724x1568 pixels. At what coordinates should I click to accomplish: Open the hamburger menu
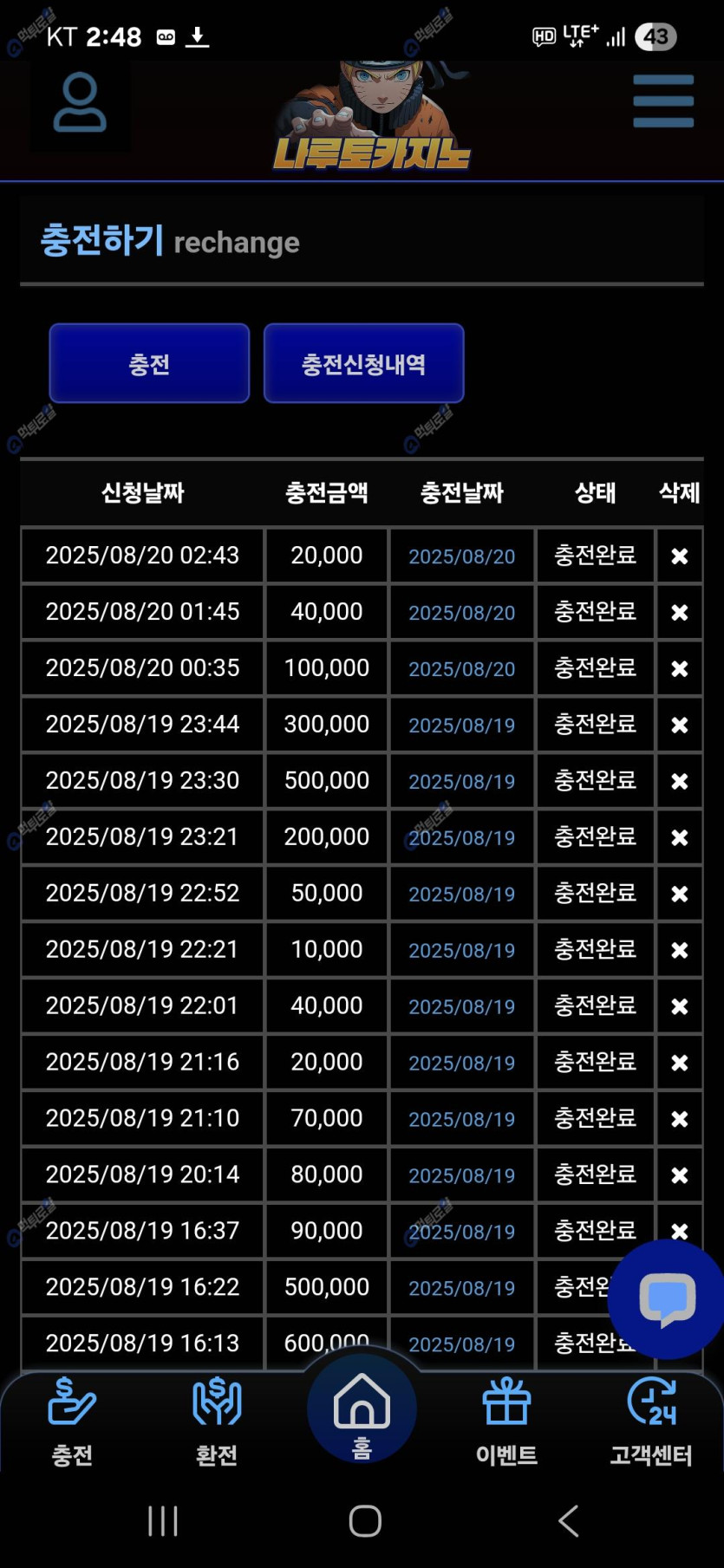663,101
